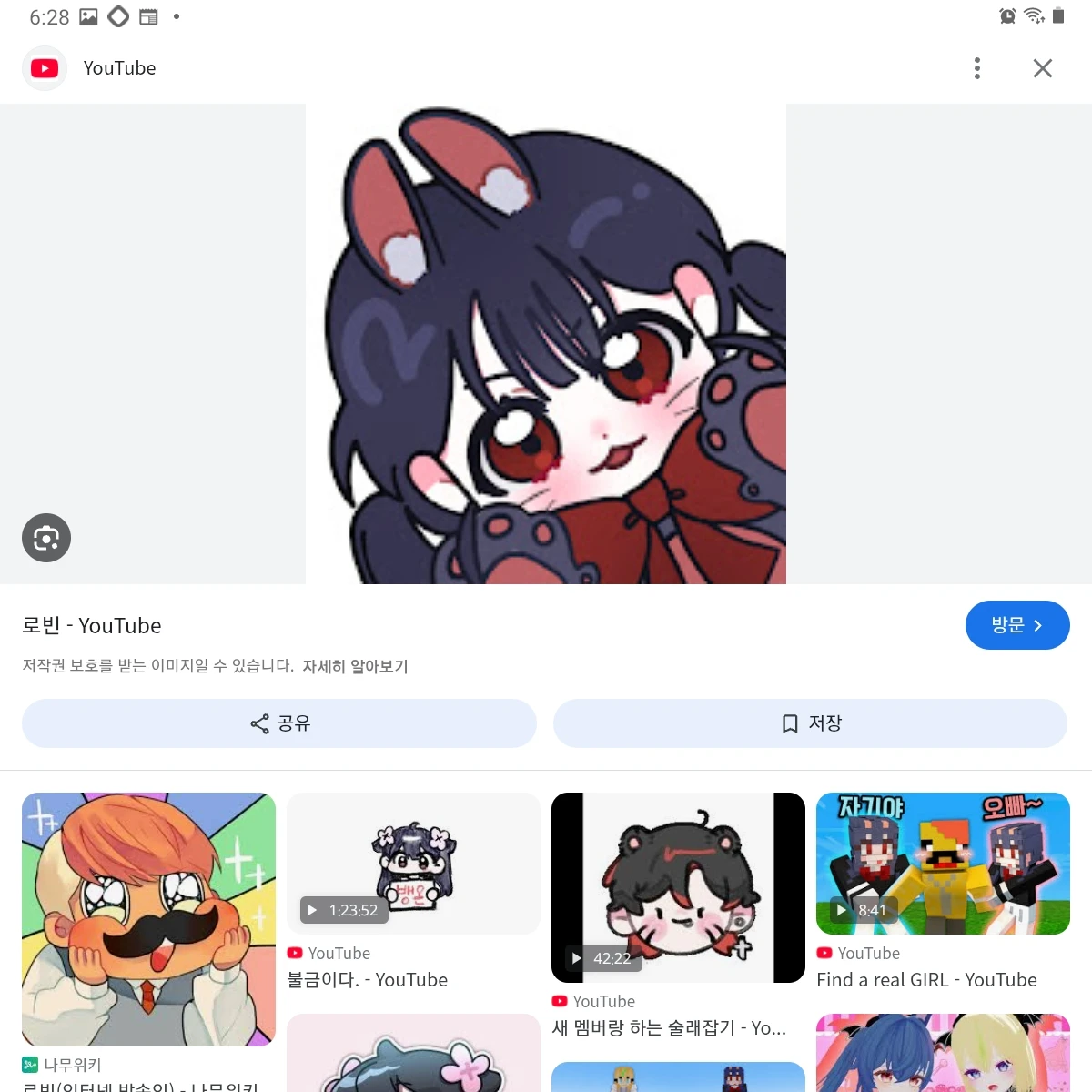Open the three-dot overflow menu

977,68
